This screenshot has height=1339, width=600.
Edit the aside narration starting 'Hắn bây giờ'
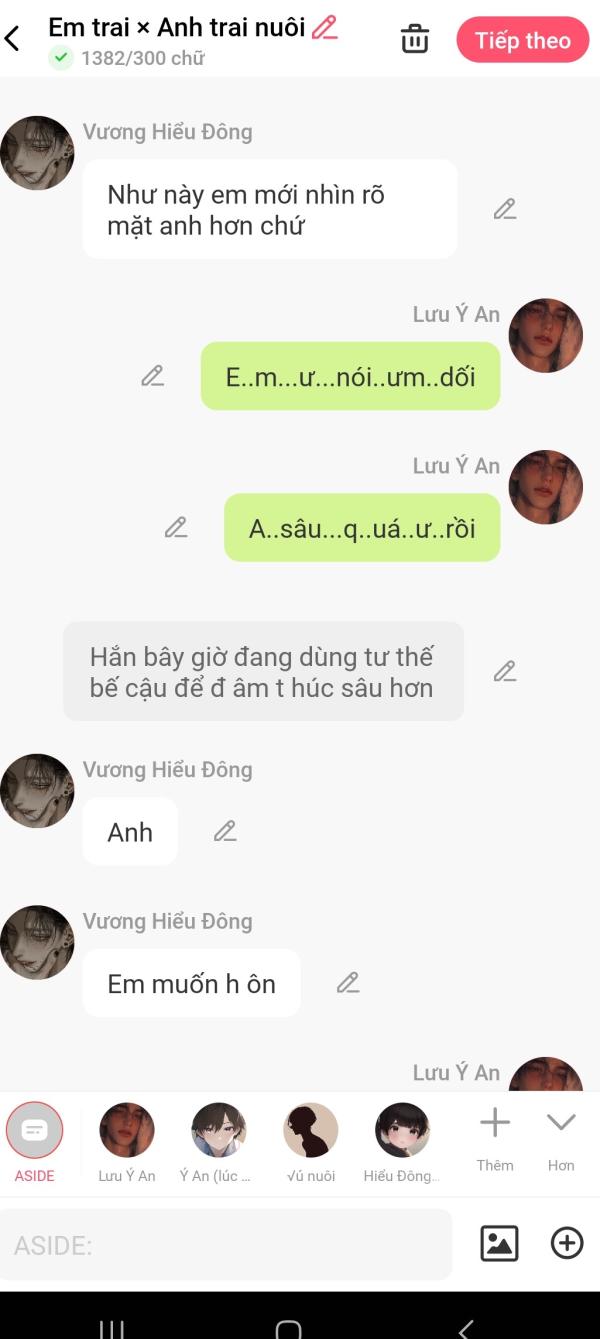coord(505,671)
